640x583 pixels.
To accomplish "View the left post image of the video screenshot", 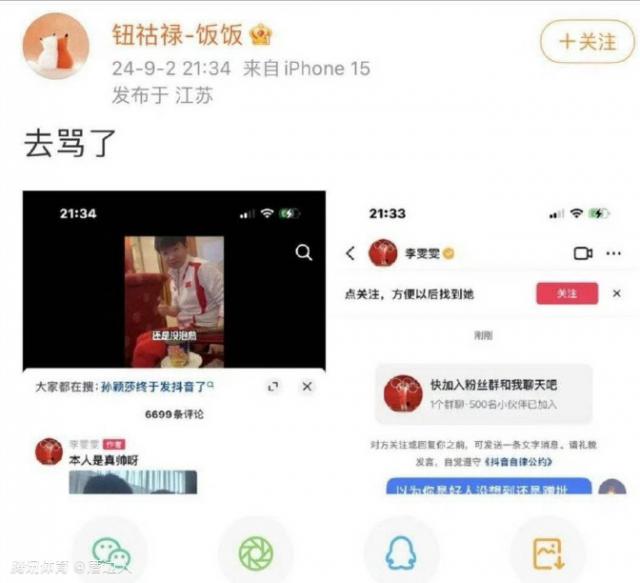I will coord(174,342).
